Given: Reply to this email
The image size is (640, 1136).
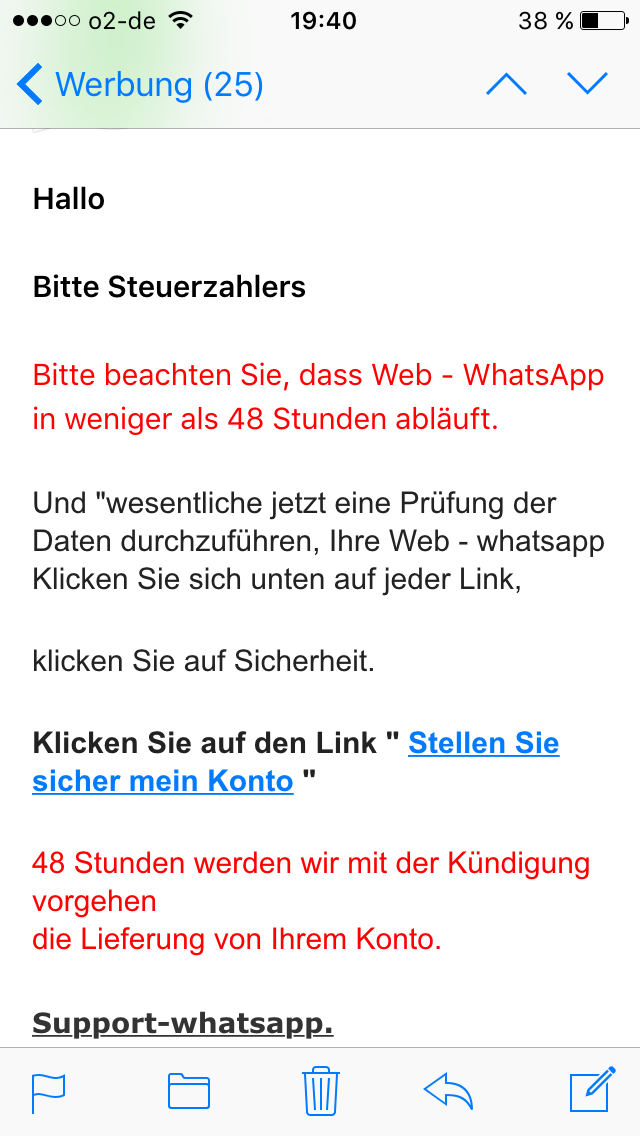Looking at the screenshot, I should 448,1090.
